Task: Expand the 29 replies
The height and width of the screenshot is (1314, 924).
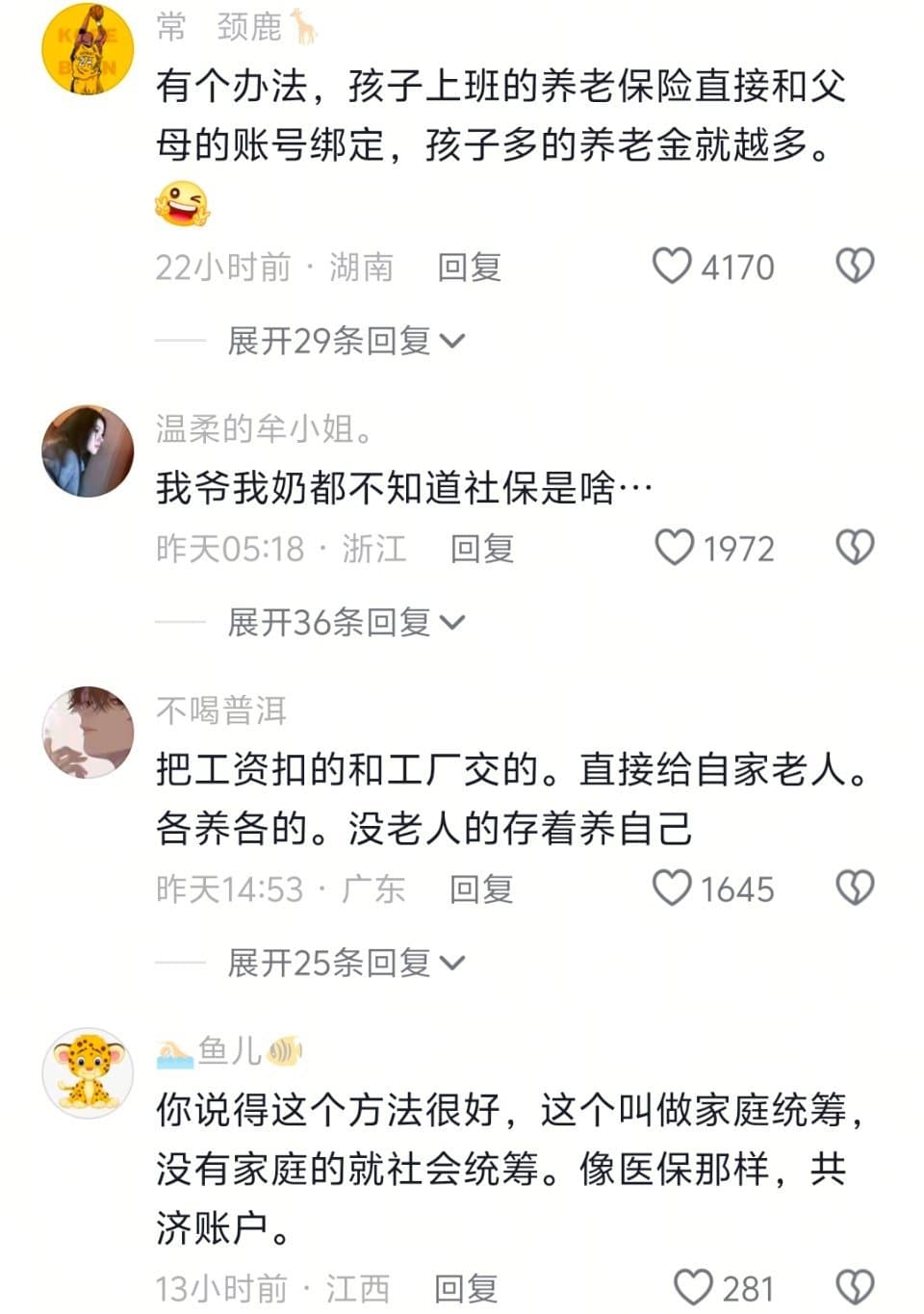Action: [346, 340]
